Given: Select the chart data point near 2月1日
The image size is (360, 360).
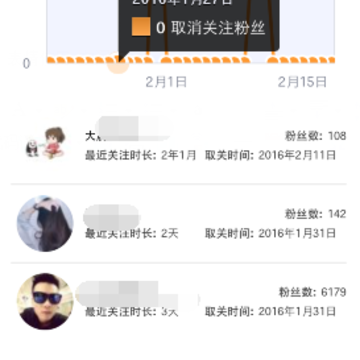Looking at the screenshot, I should [x=166, y=60].
